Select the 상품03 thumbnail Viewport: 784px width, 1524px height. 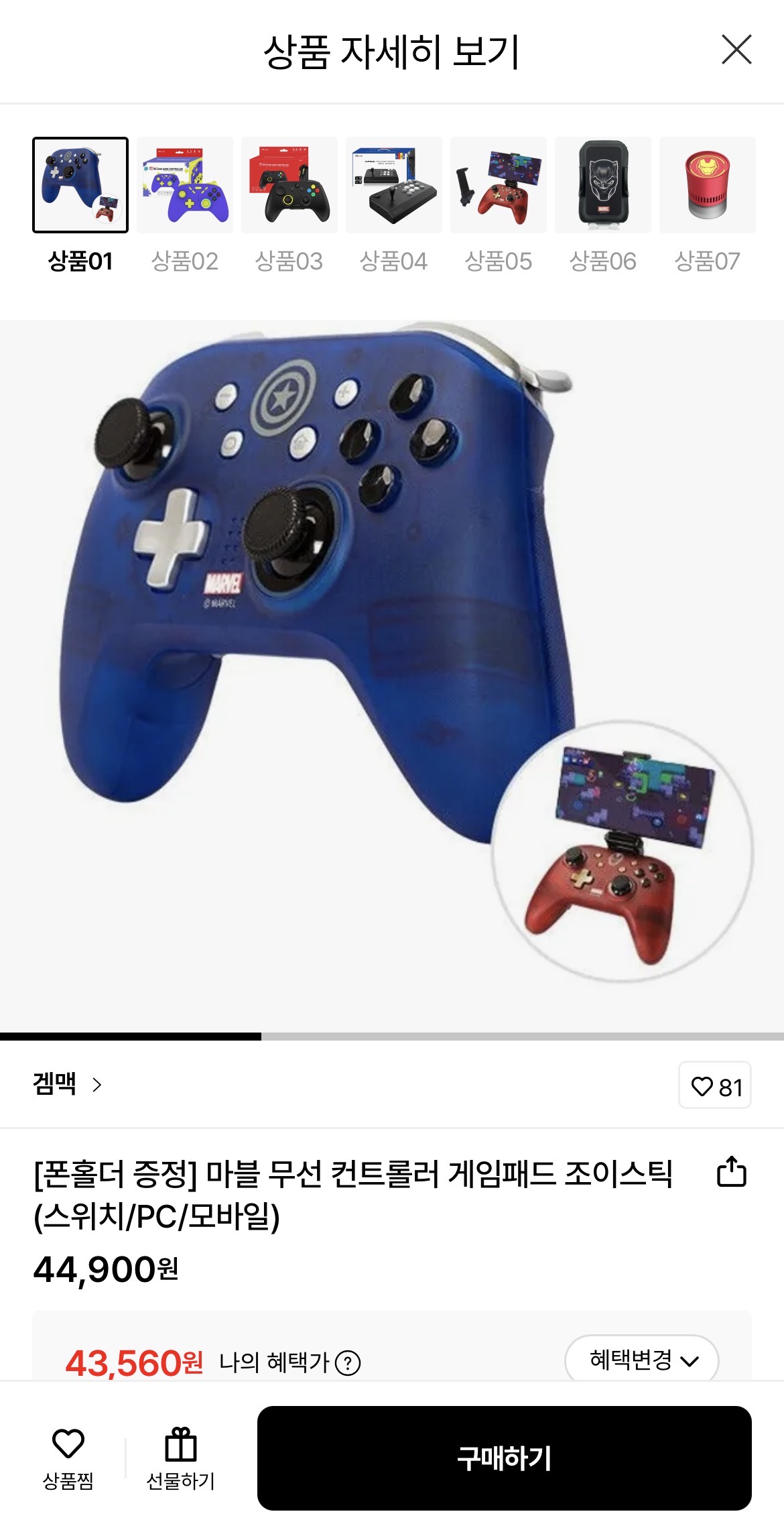coord(289,186)
